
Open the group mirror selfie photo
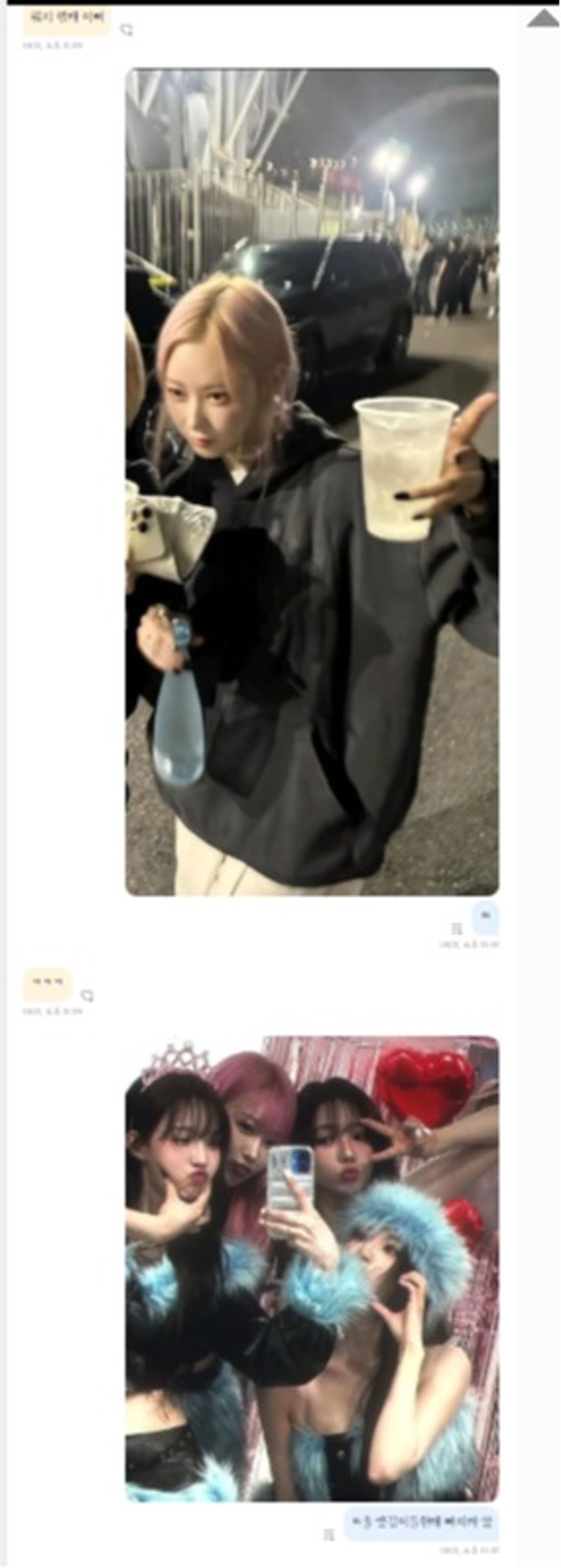pos(312,1267)
